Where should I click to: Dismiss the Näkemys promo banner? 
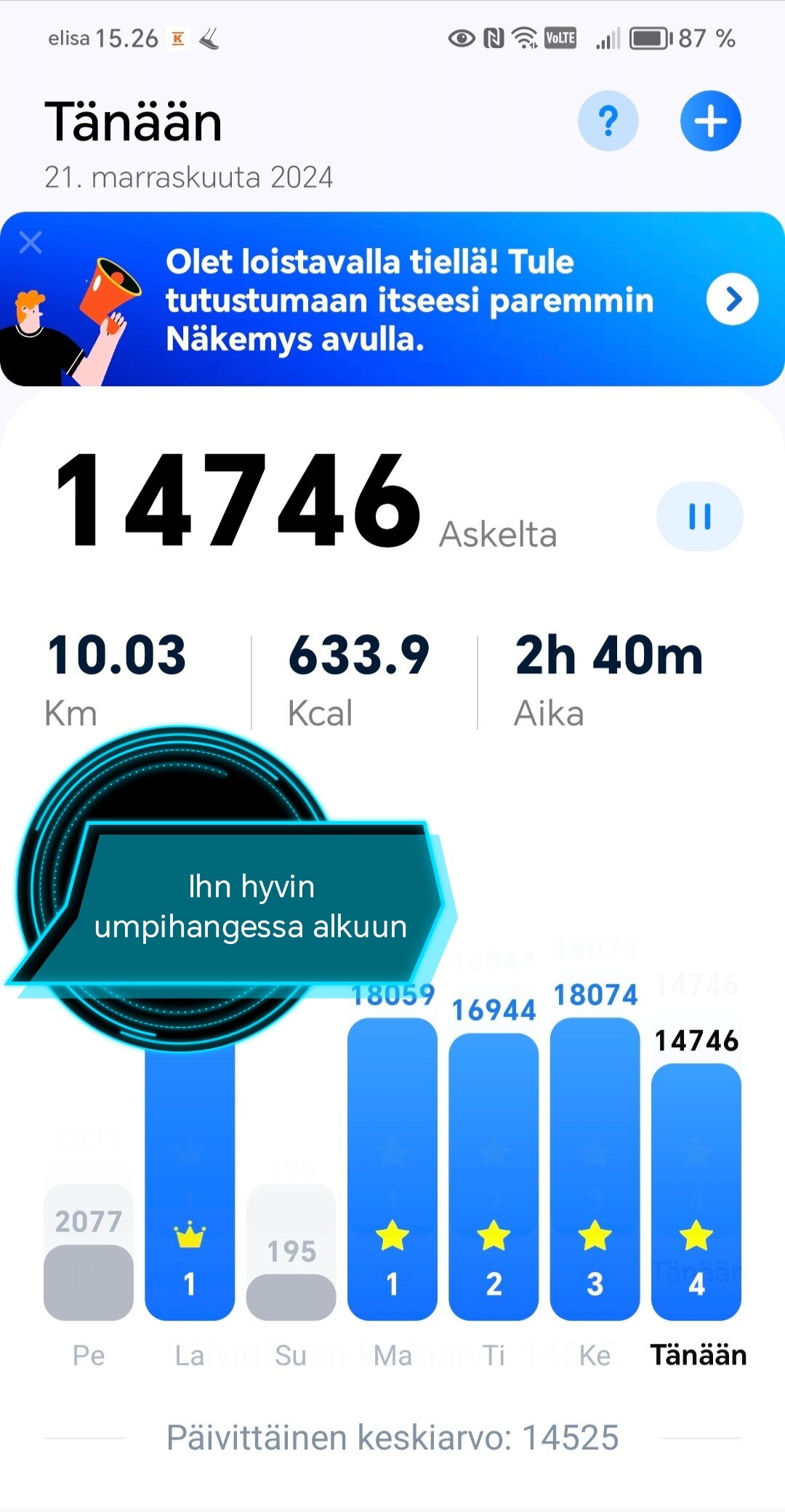tap(31, 242)
